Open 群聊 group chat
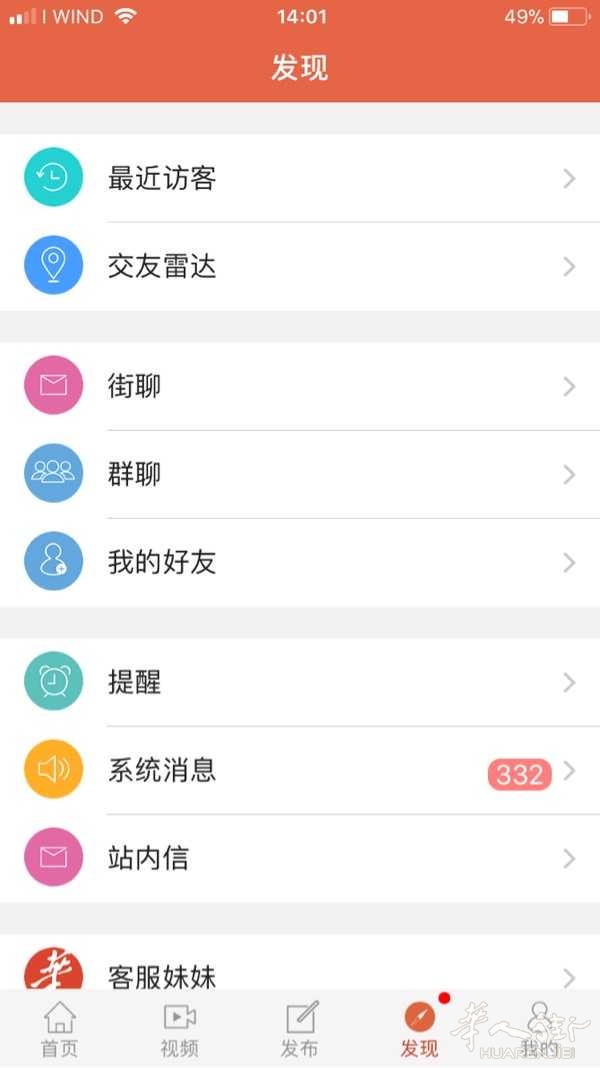The width and height of the screenshot is (600, 1068). point(300,474)
